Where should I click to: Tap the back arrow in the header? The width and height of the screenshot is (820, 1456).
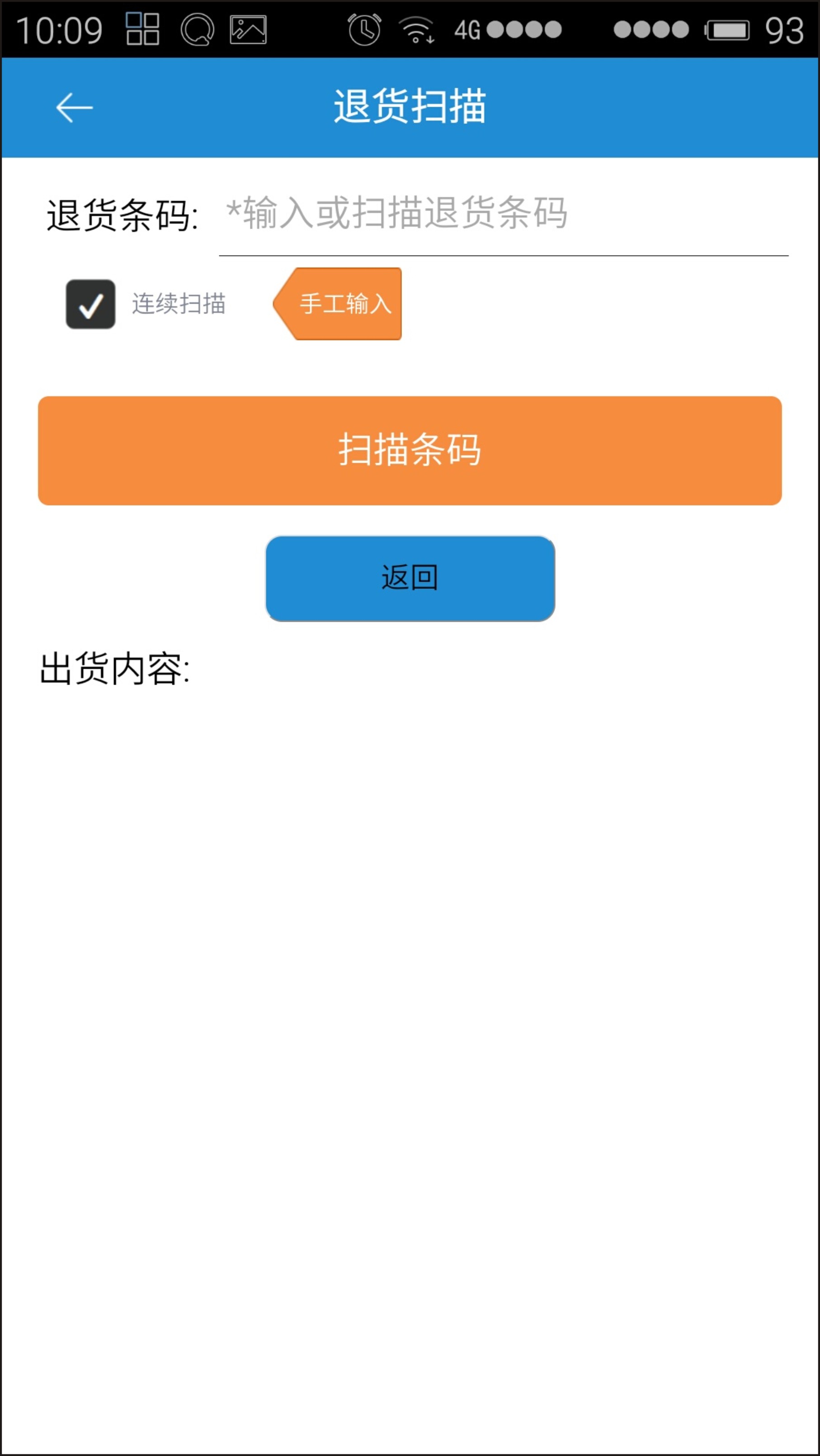[74, 108]
